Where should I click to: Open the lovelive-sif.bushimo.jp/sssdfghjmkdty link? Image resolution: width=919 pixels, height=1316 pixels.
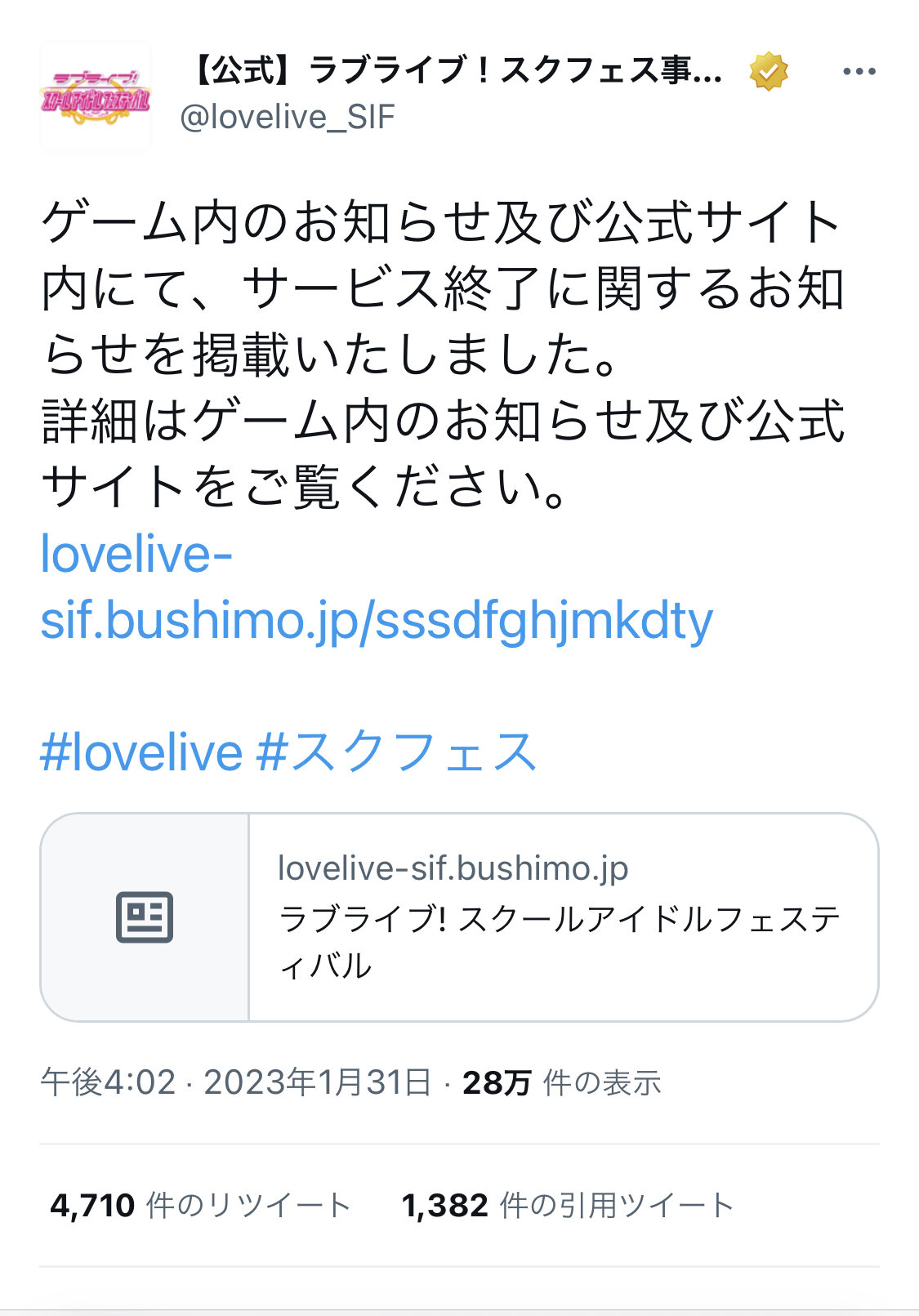(376, 587)
